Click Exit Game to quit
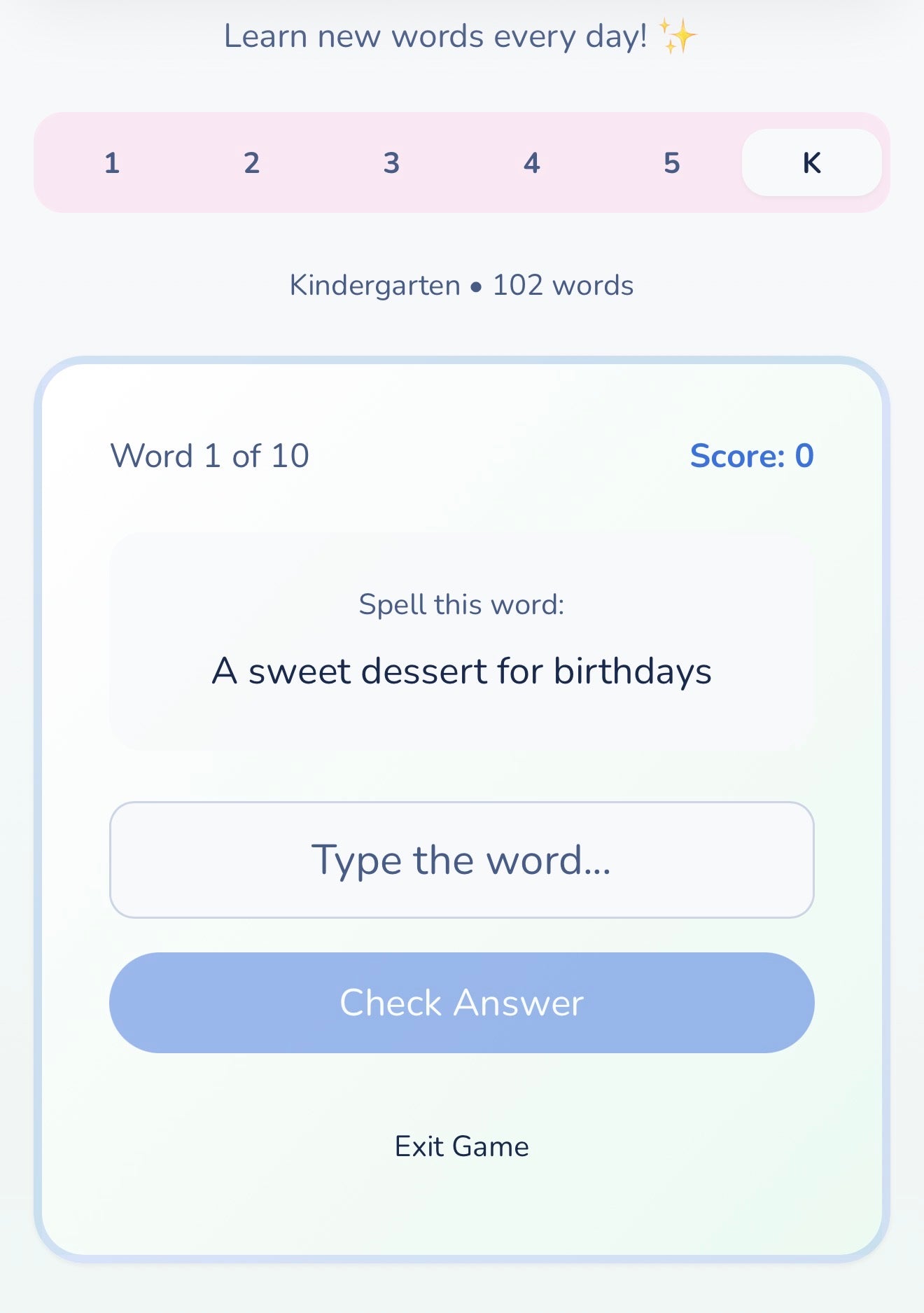924x1313 pixels. [x=461, y=1146]
